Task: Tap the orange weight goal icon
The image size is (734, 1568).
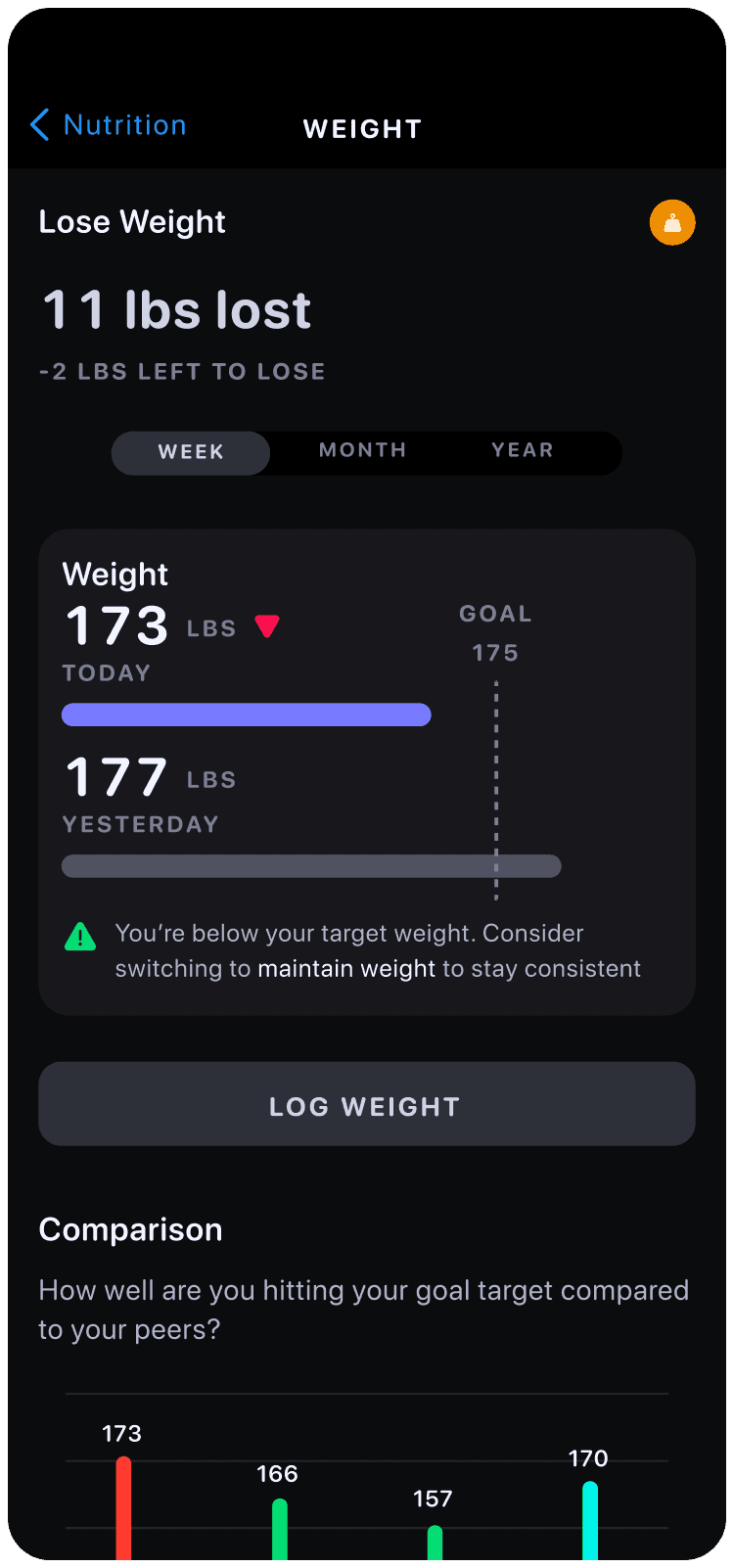Action: point(672,222)
